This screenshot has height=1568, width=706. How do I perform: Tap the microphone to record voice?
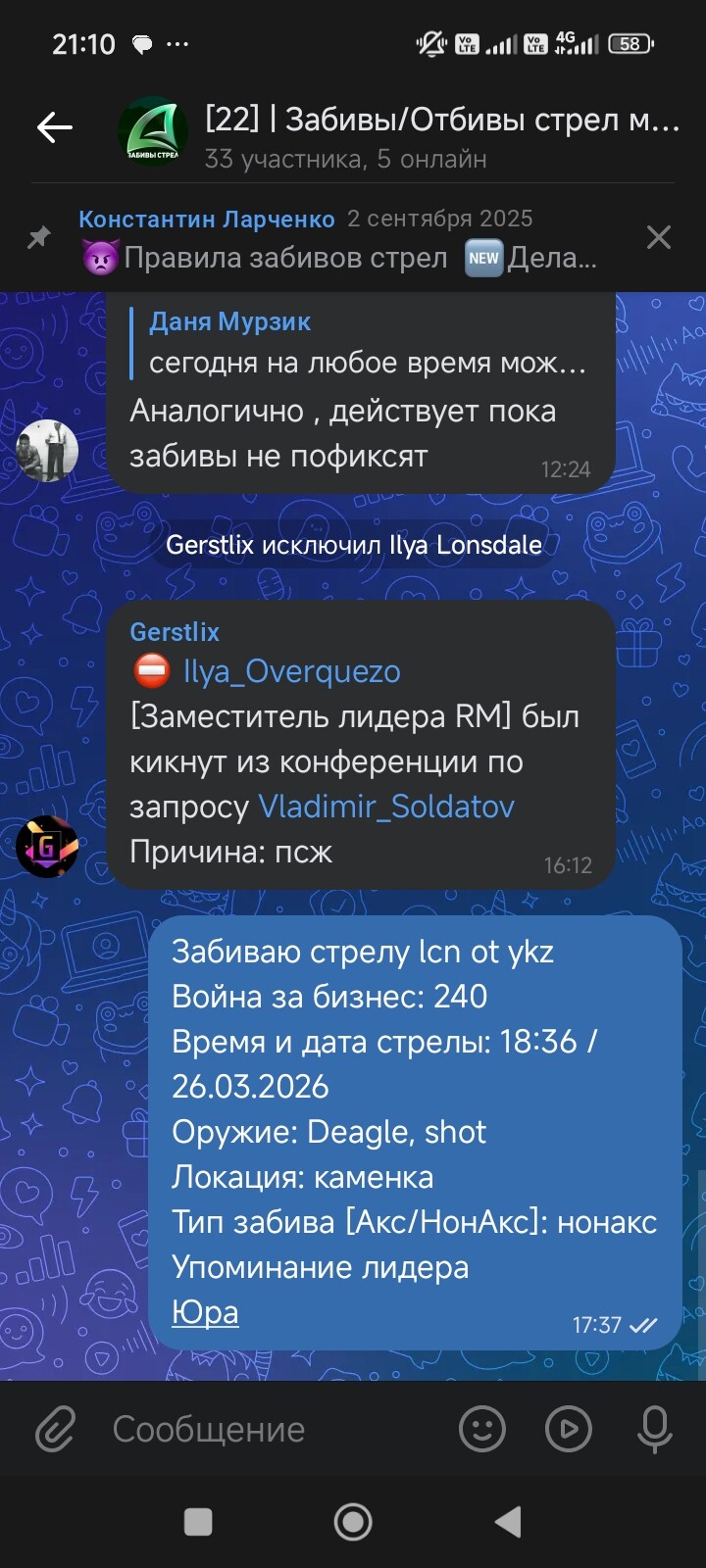click(654, 1430)
